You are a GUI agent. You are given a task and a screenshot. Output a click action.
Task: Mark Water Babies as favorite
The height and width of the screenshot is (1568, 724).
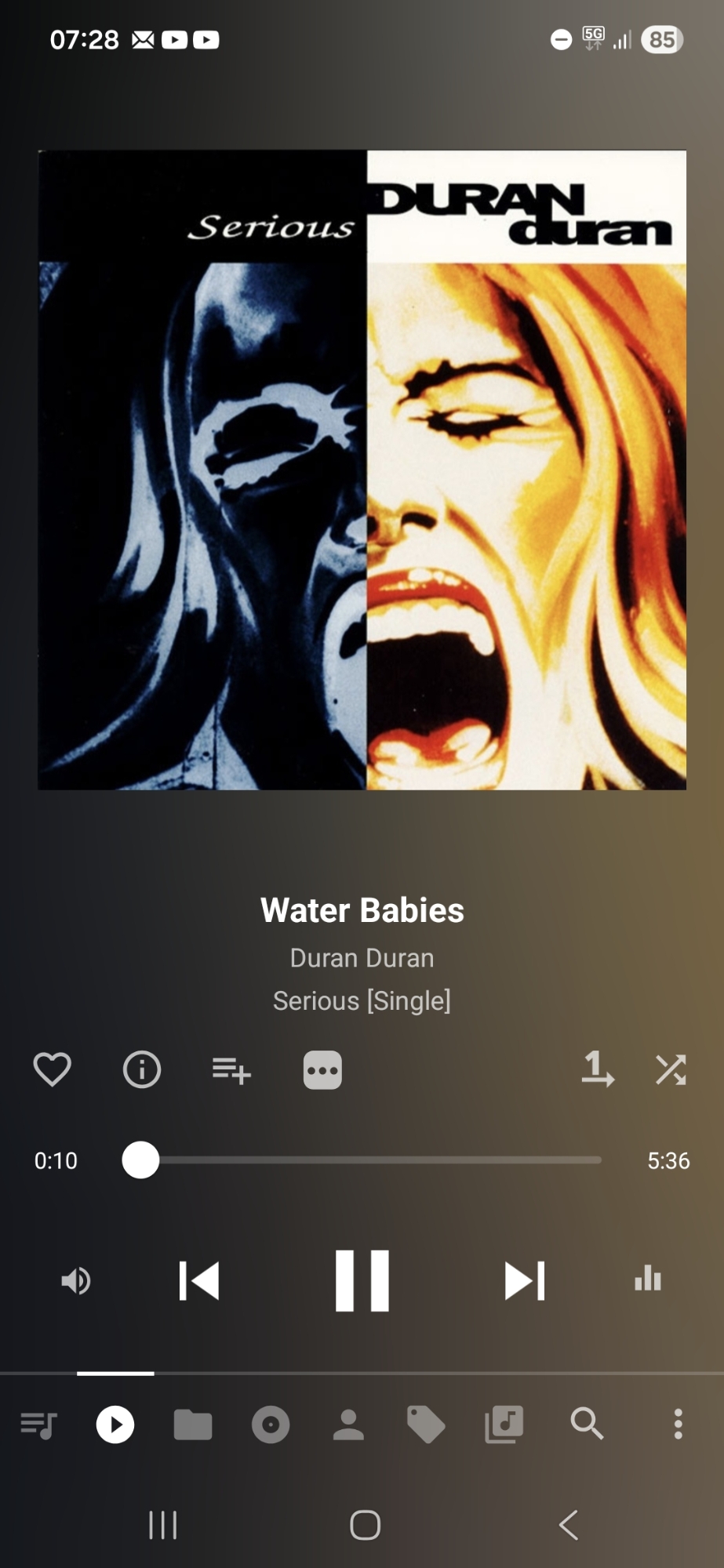tap(53, 1069)
